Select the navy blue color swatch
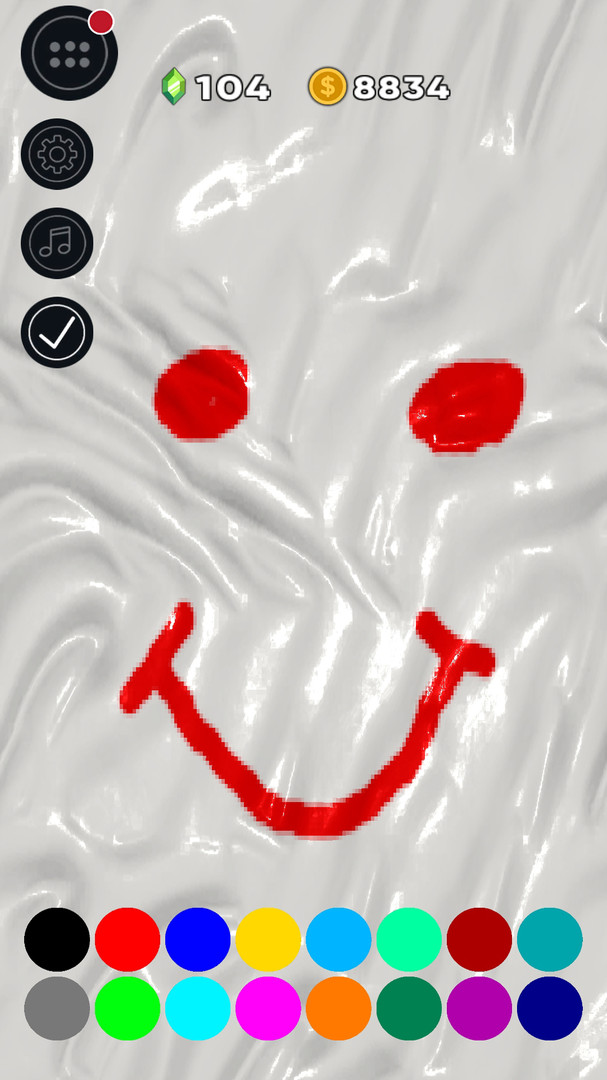Screen dimensions: 607x1080 [550, 1008]
